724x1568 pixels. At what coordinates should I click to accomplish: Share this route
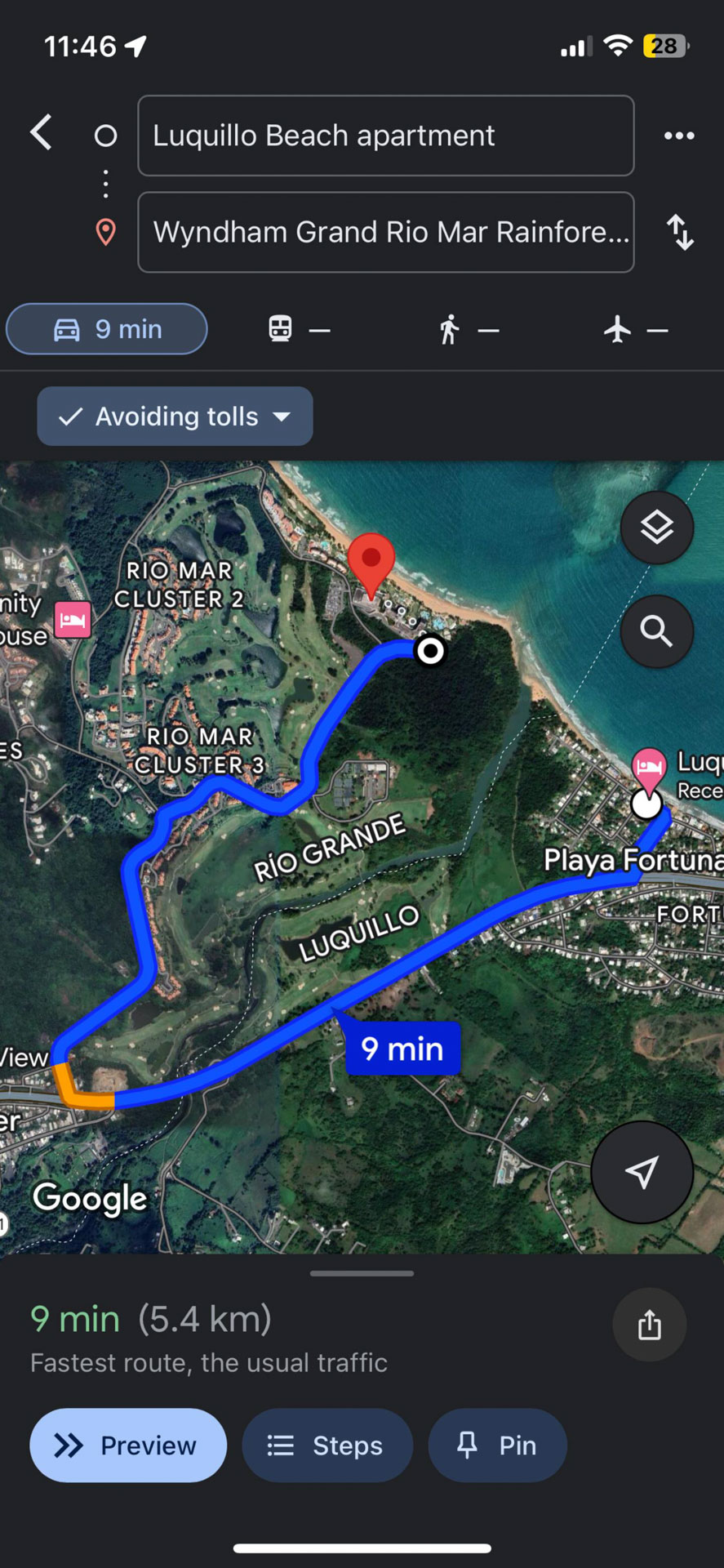pos(649,1325)
